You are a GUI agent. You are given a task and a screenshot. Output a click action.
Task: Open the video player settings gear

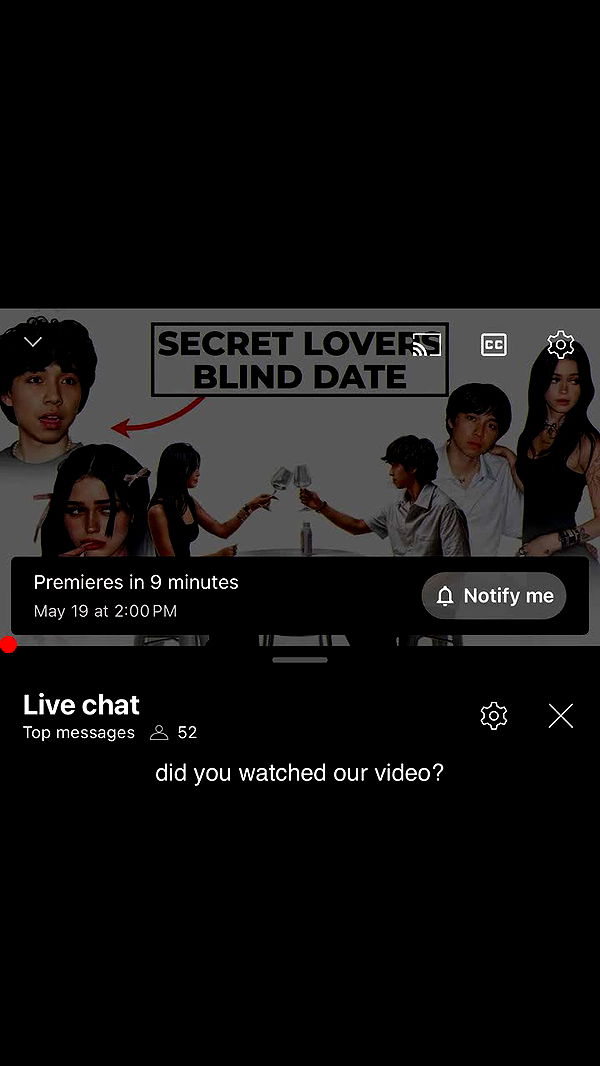561,345
